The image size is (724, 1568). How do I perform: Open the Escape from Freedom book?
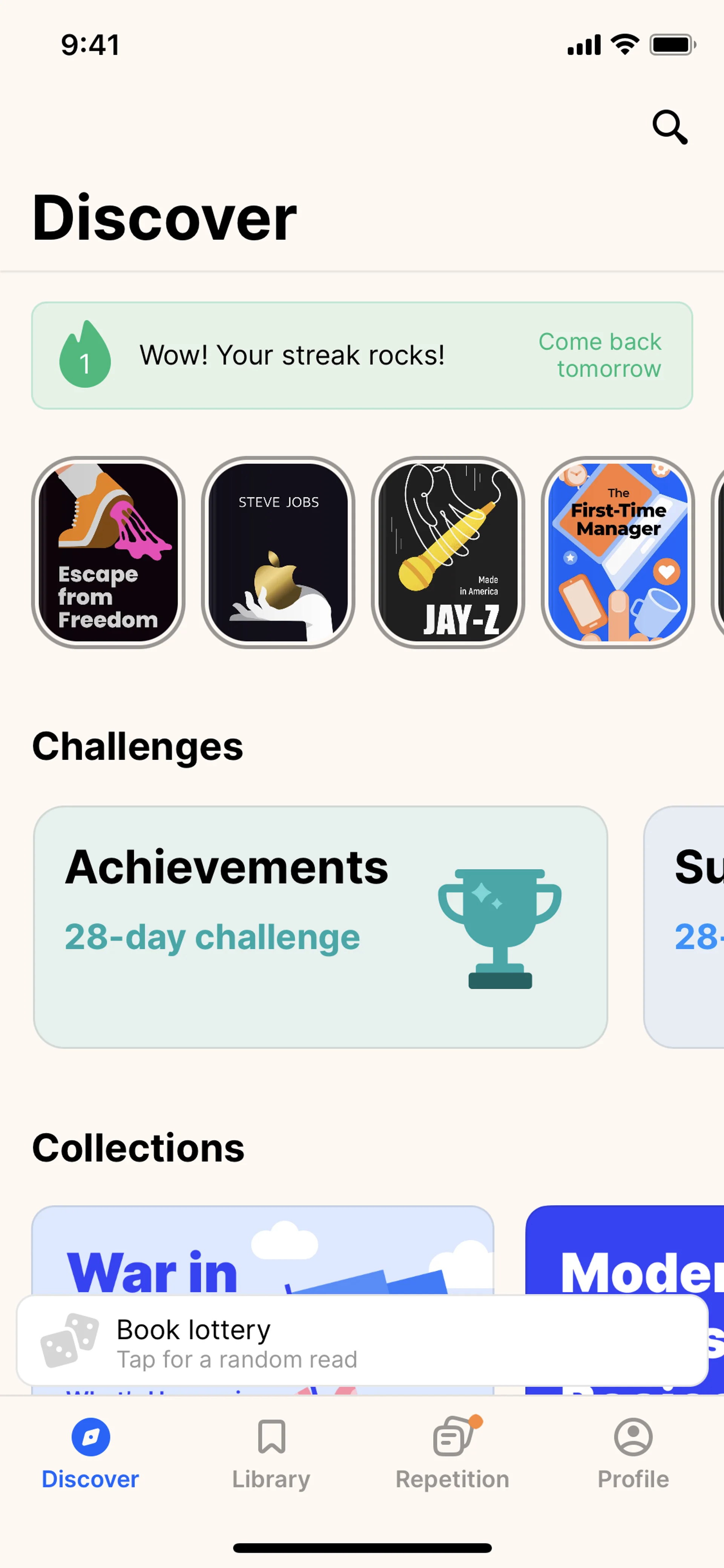tap(108, 553)
